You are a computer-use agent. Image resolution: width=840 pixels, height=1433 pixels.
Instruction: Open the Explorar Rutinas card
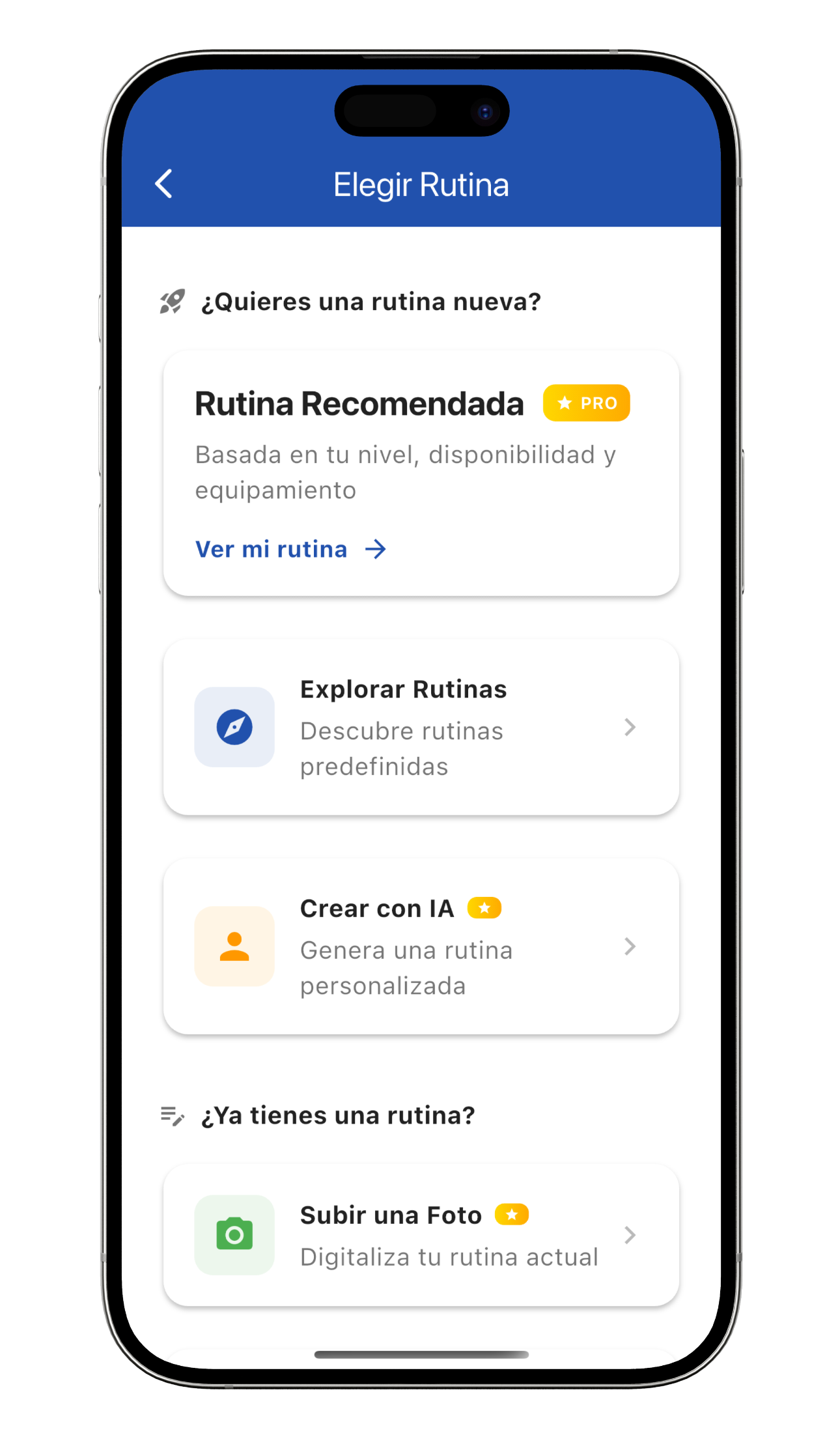click(421, 727)
